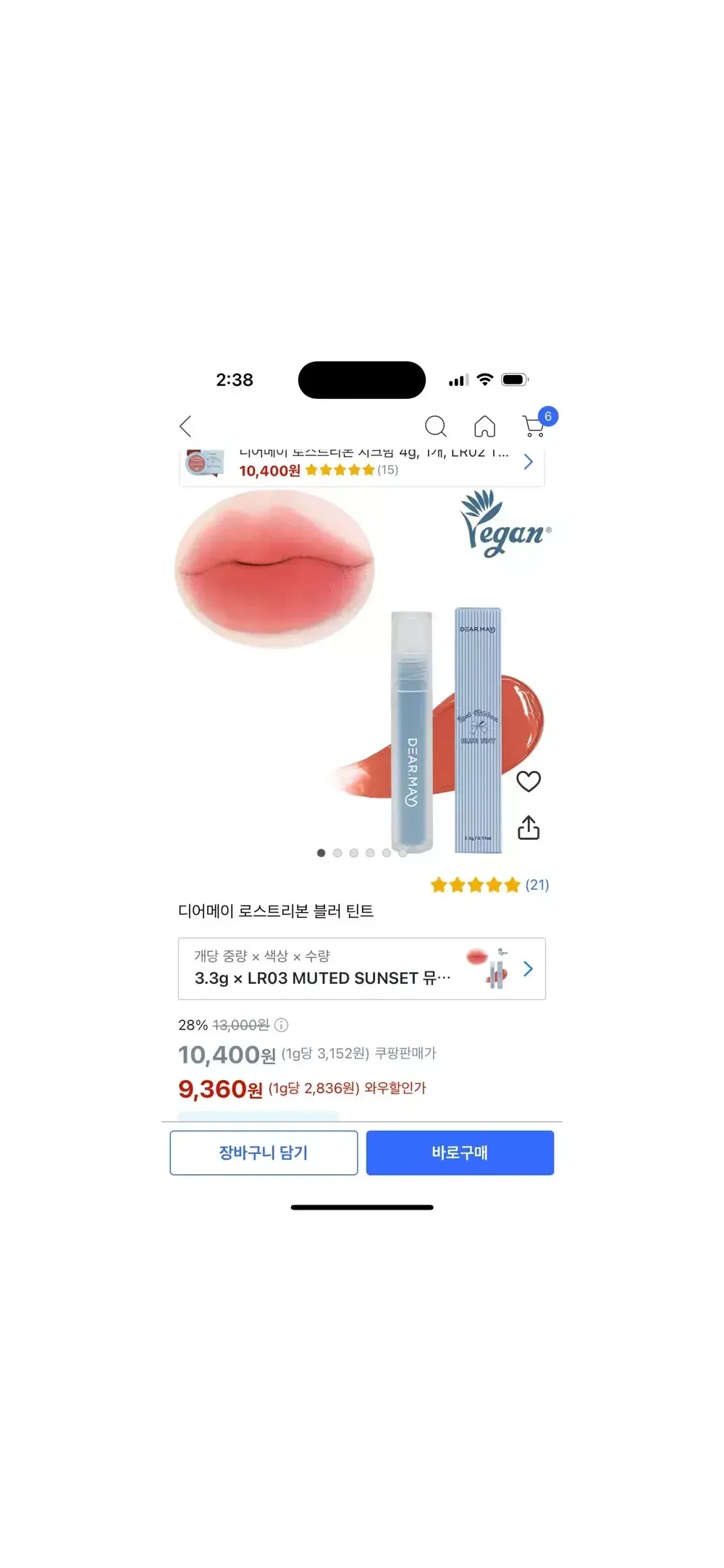The height and width of the screenshot is (1568, 724).
Task: Show info about the 13,000원 original price
Action: click(x=282, y=1025)
